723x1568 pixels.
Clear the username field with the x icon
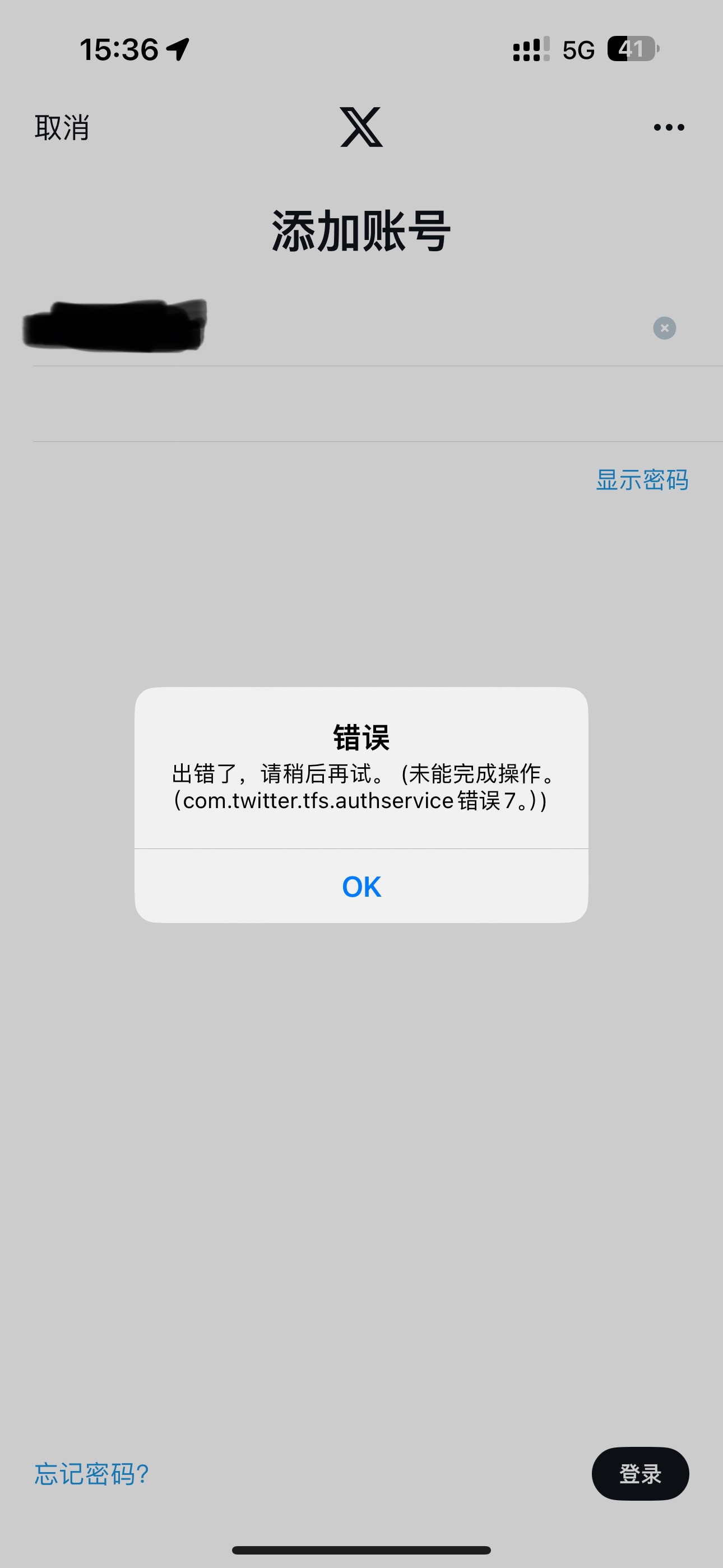(x=664, y=328)
